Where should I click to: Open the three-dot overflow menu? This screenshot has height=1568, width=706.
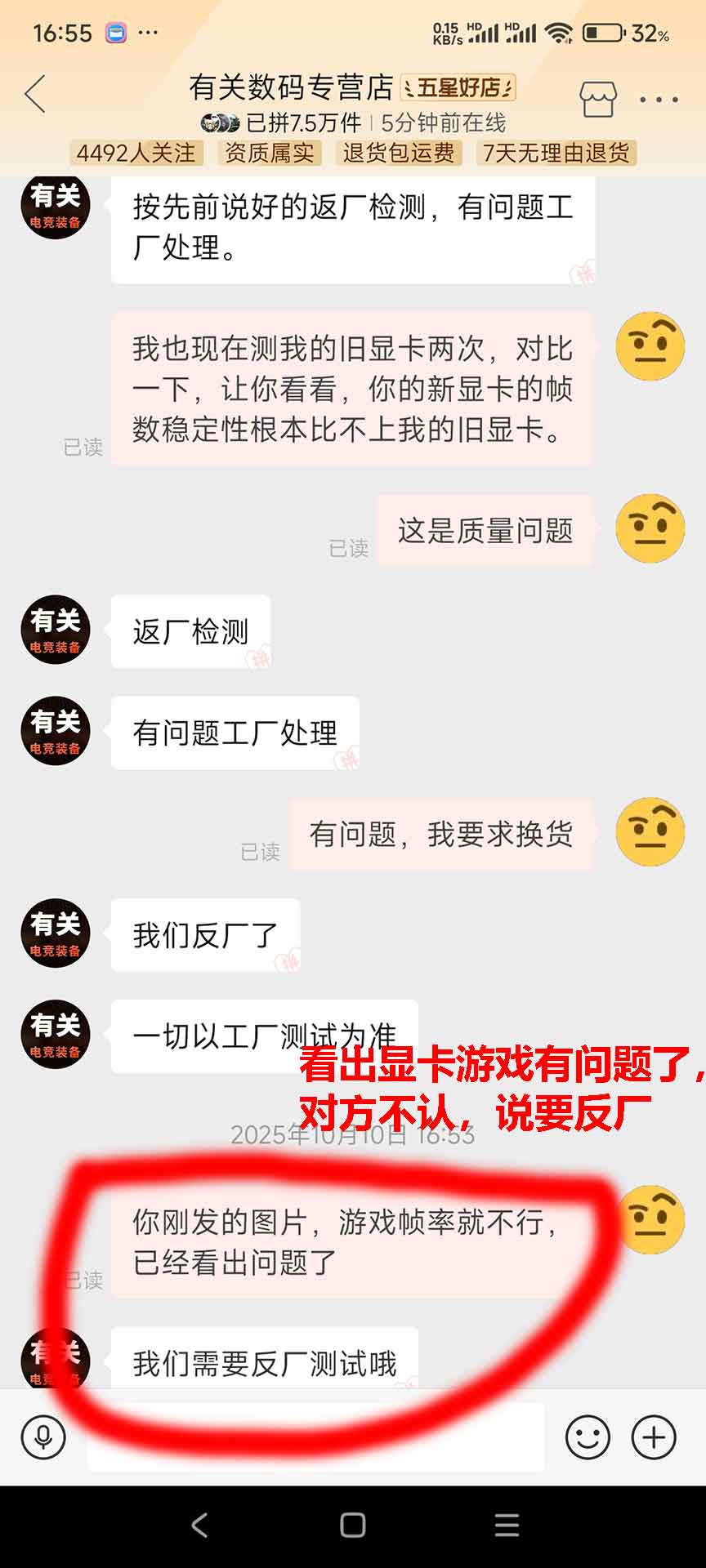(x=659, y=100)
